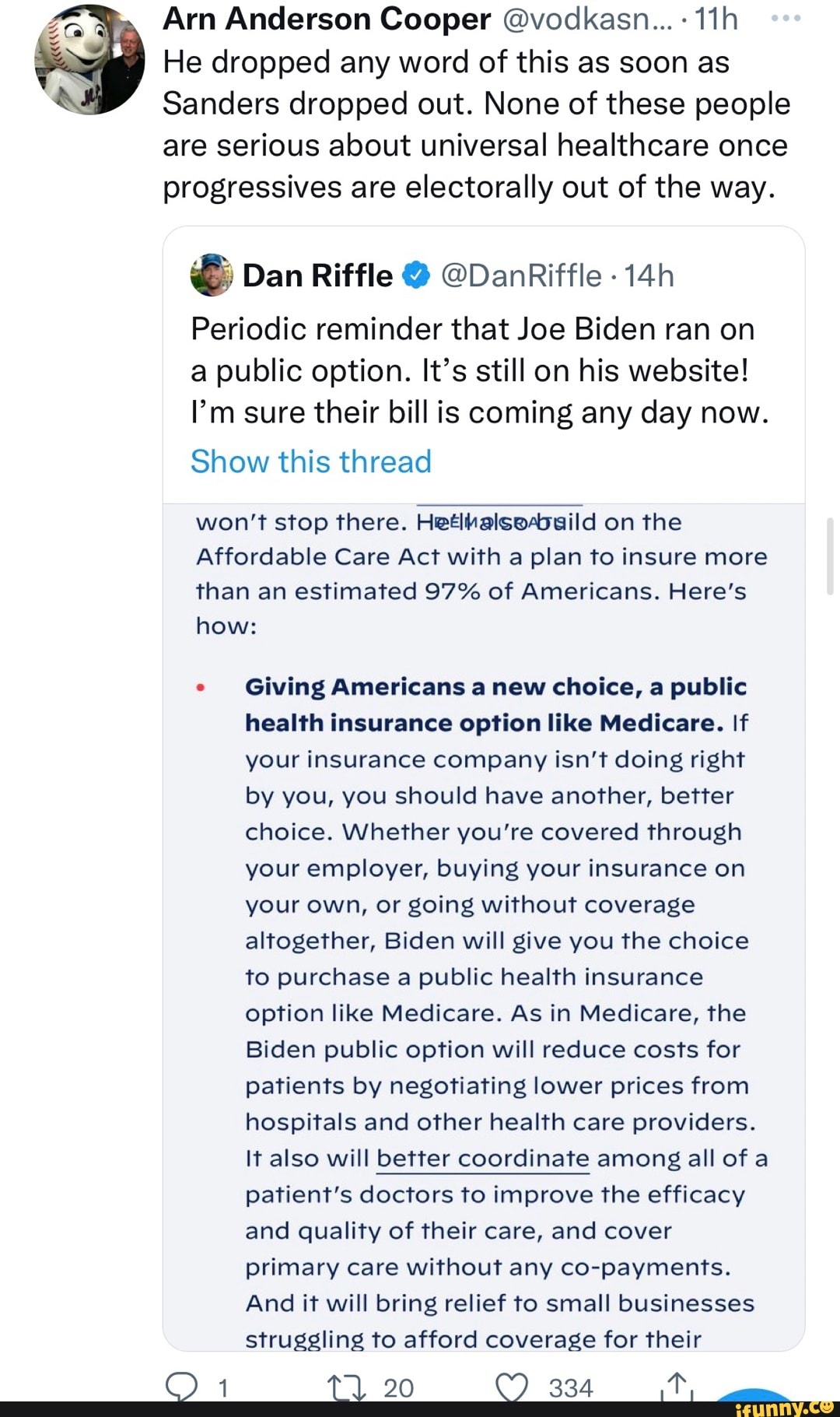
Task: Reply to Arn Anderson Cooper's tweet
Action: (x=182, y=1387)
